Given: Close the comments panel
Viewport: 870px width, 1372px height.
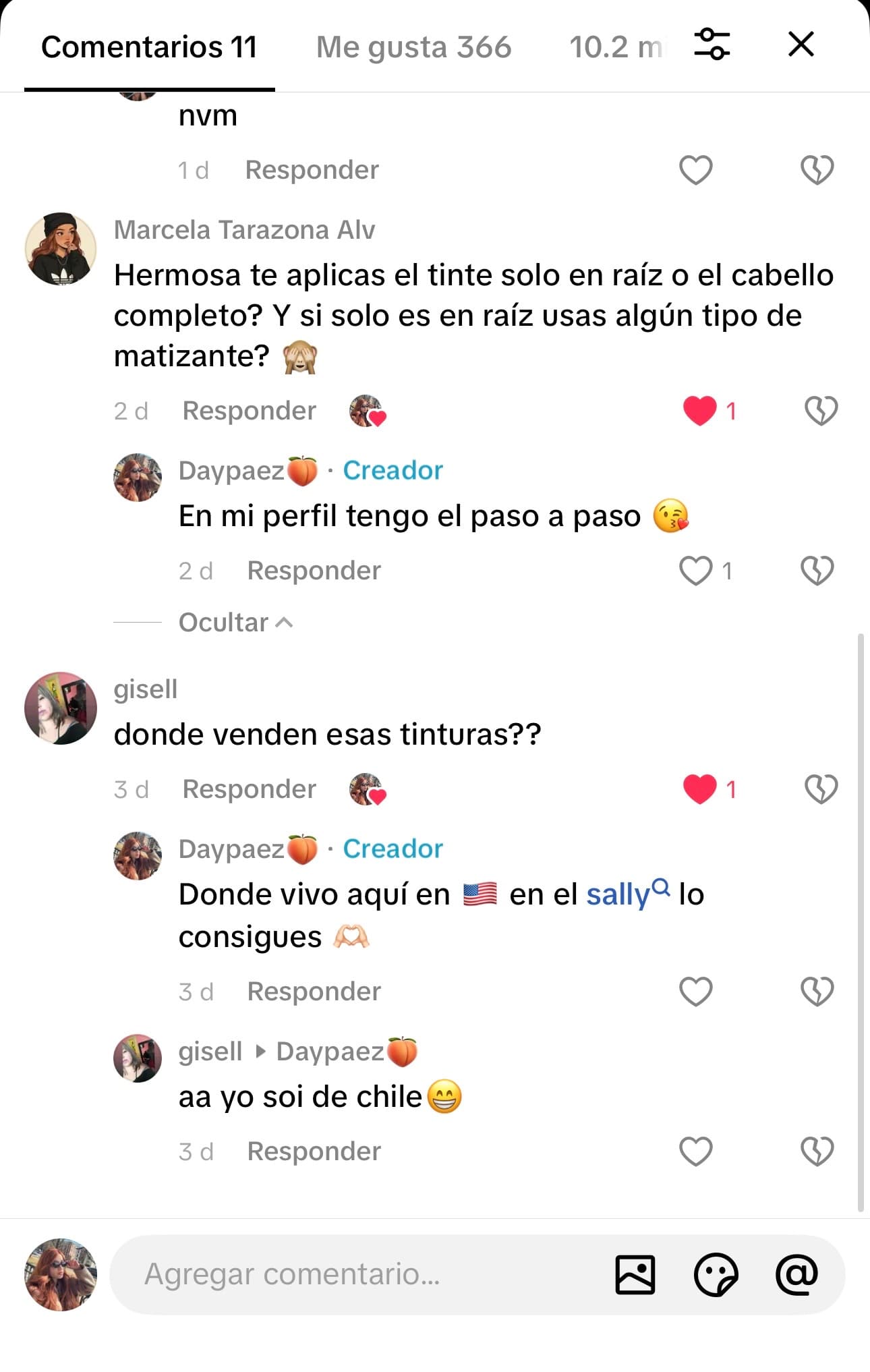Looking at the screenshot, I should [x=799, y=43].
